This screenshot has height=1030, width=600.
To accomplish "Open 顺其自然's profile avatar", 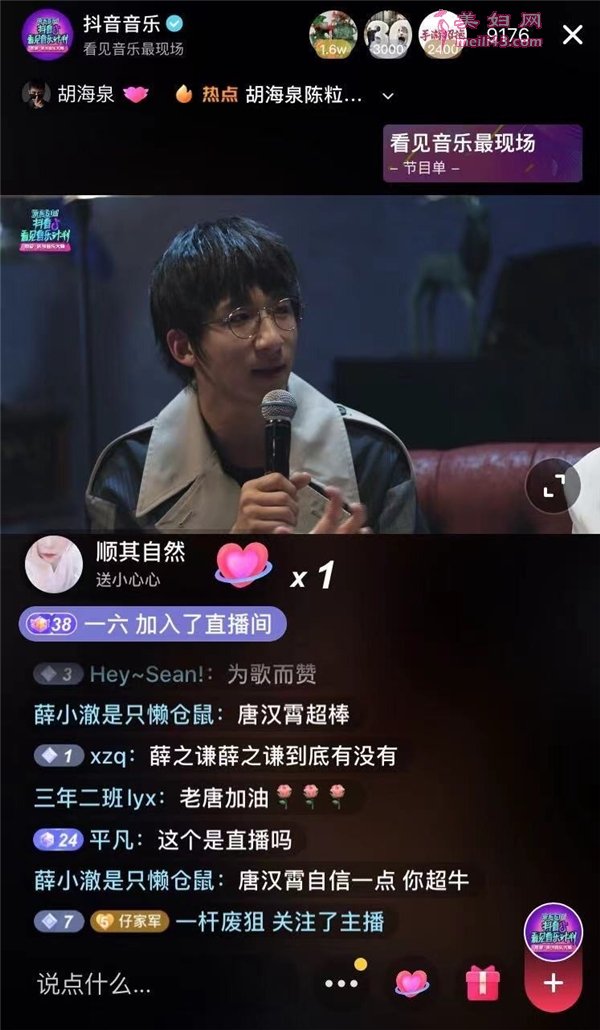I will pyautogui.click(x=54, y=565).
